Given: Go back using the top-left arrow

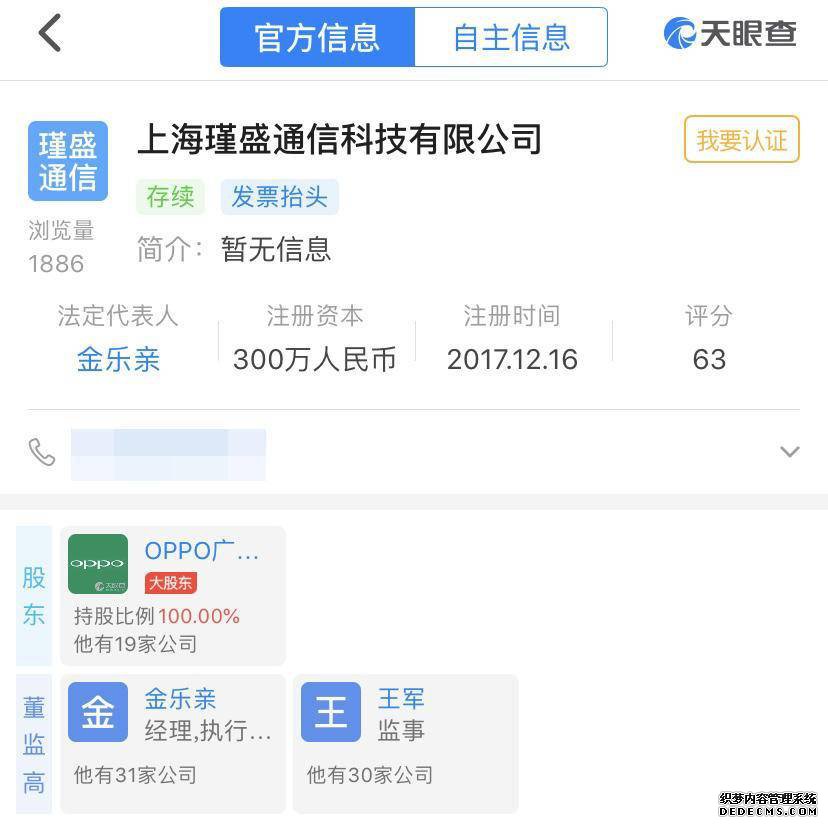Looking at the screenshot, I should 50,34.
